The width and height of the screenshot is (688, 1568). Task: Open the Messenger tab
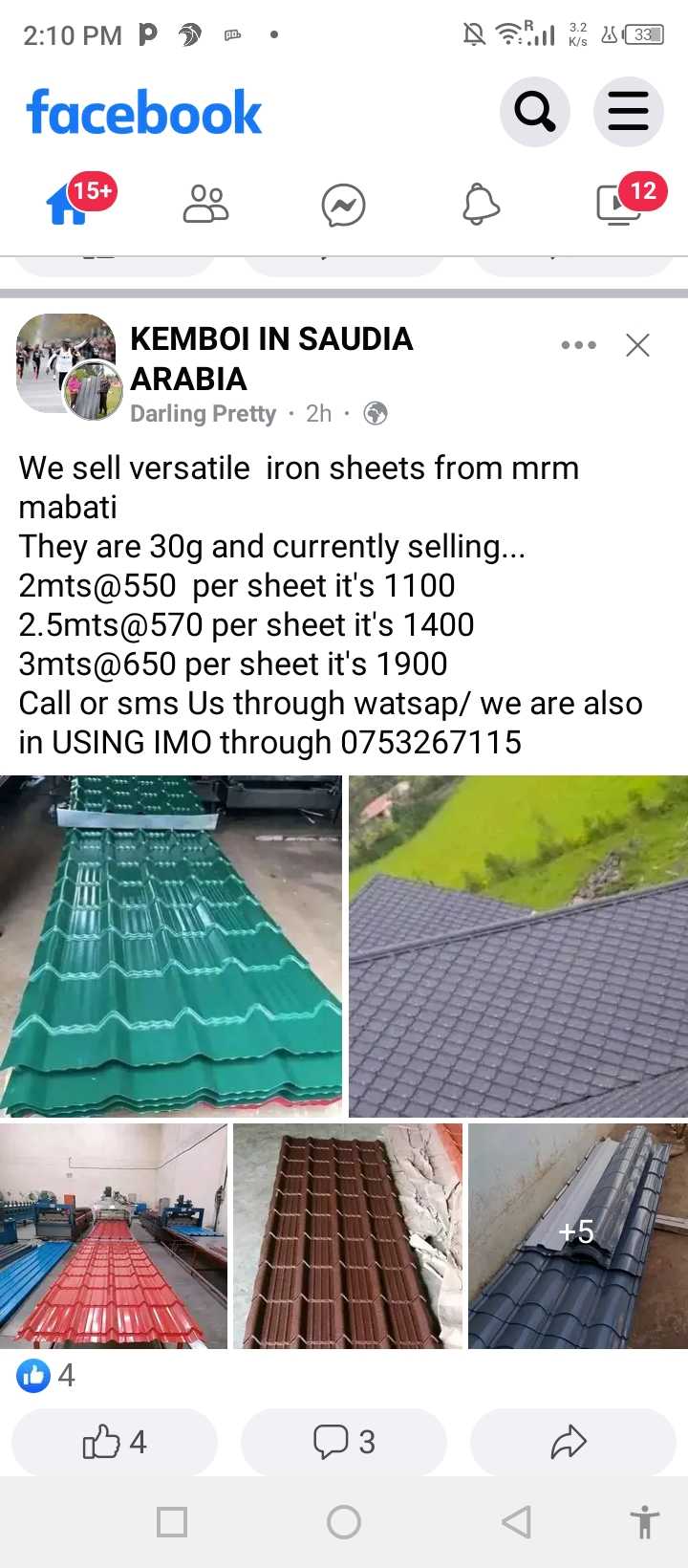[x=343, y=205]
